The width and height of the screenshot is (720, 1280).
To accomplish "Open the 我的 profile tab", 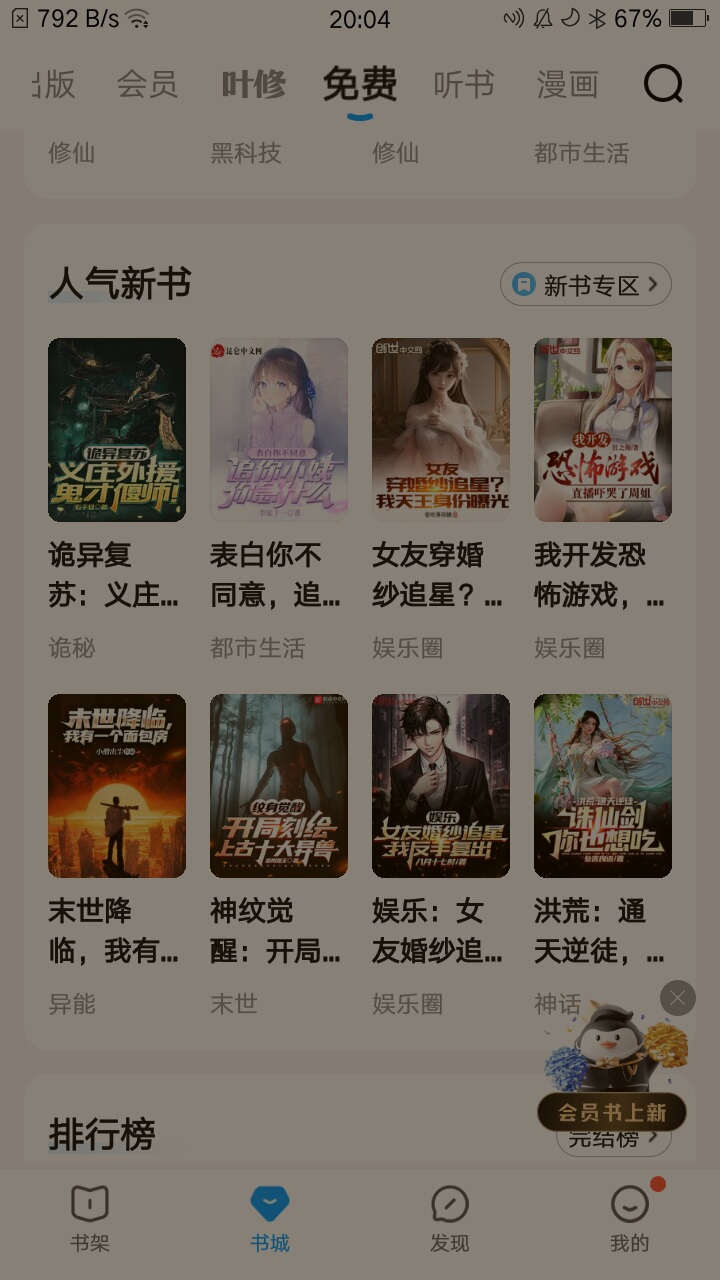I will pos(630,1218).
